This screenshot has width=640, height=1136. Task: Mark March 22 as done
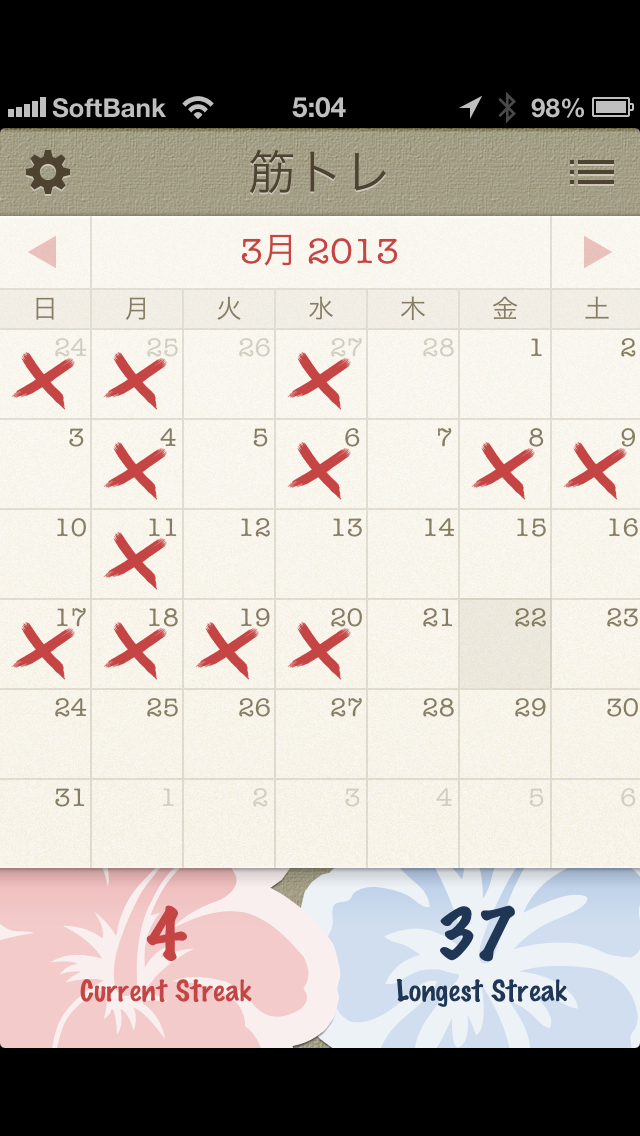click(505, 645)
